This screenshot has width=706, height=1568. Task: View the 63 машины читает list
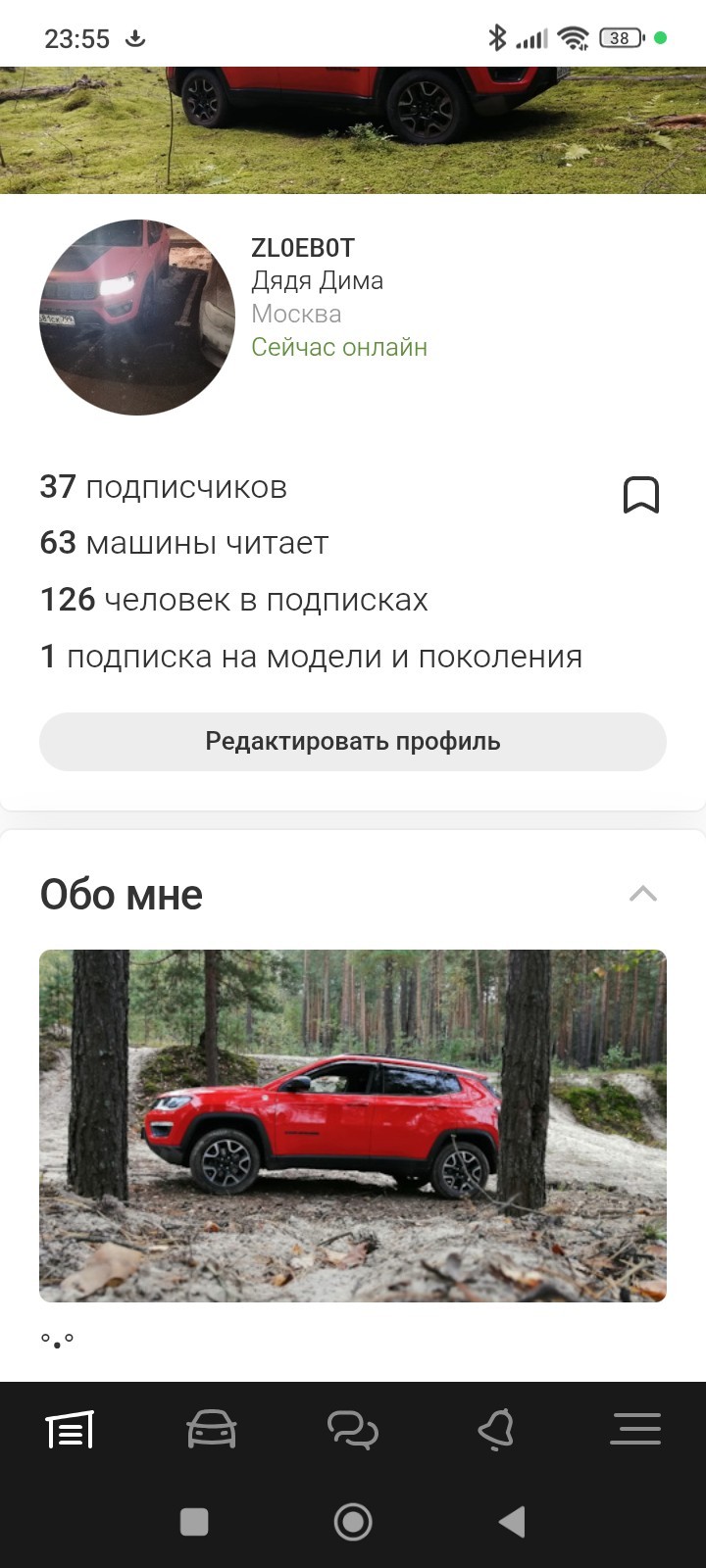click(184, 543)
